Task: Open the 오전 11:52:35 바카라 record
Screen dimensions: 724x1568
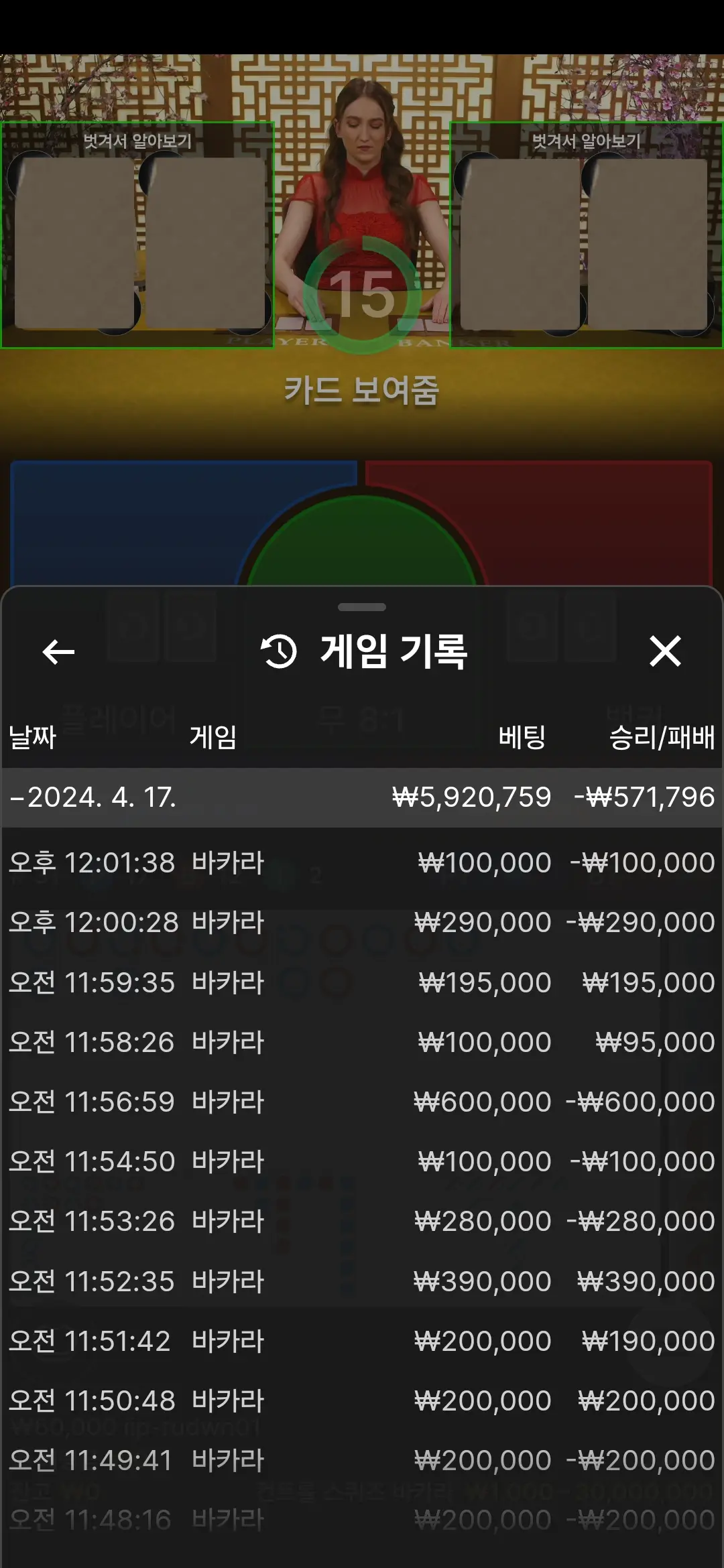Action: pos(362,1281)
